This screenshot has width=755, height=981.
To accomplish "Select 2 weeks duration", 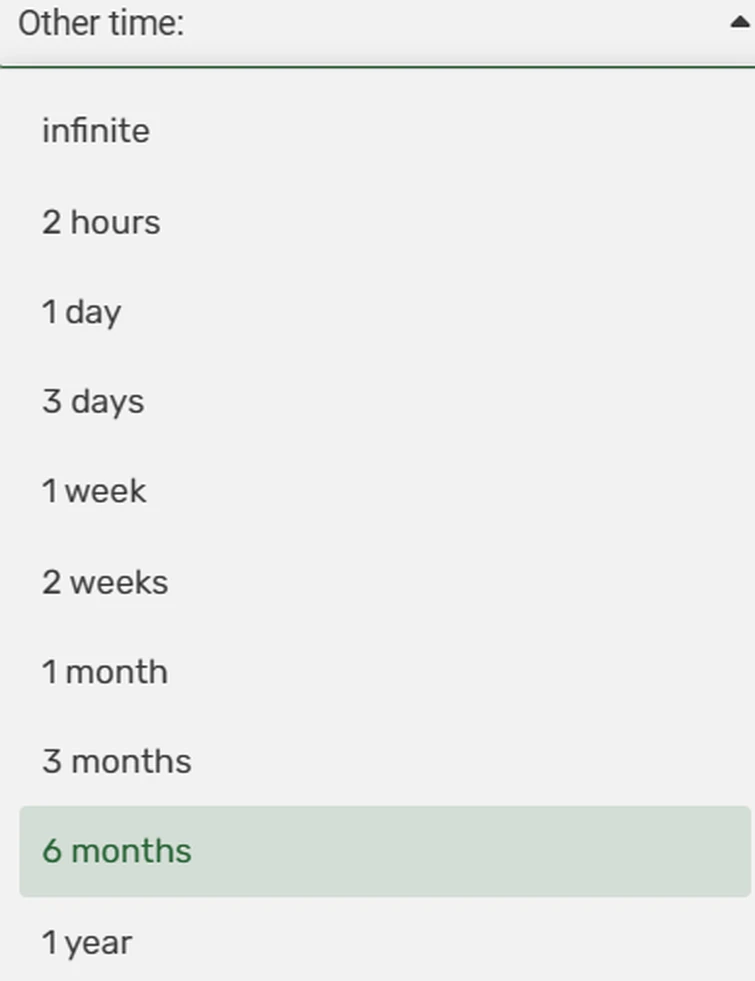I will [x=105, y=582].
